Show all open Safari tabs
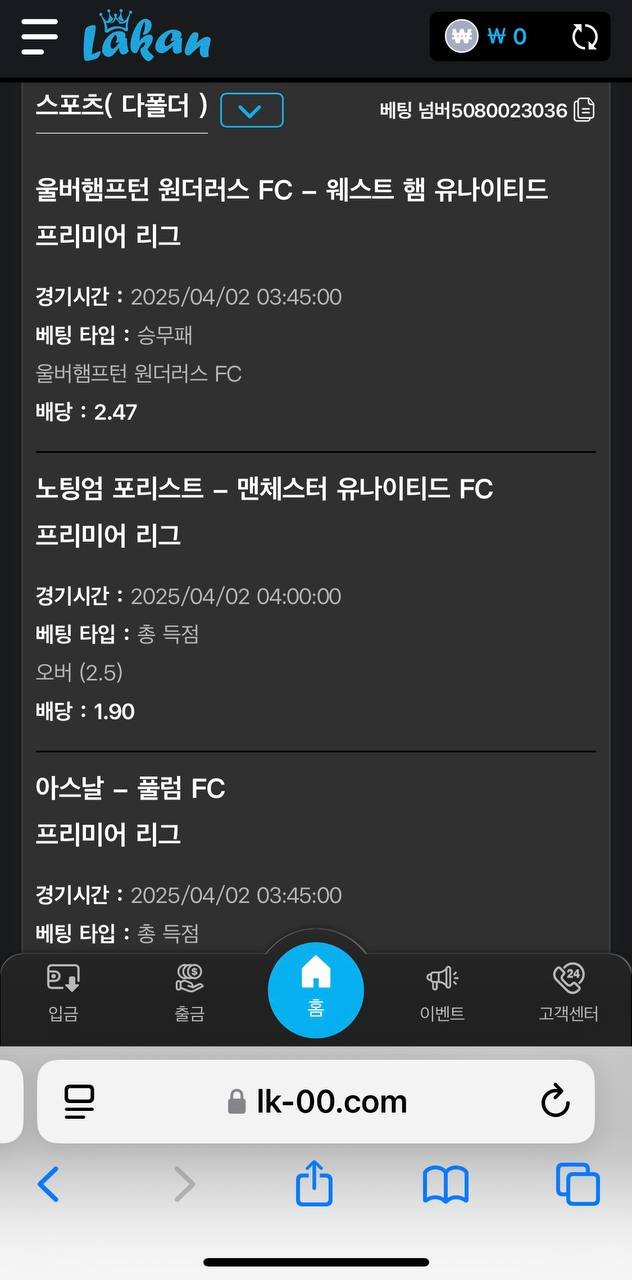Viewport: 632px width, 1280px height. pos(577,1185)
